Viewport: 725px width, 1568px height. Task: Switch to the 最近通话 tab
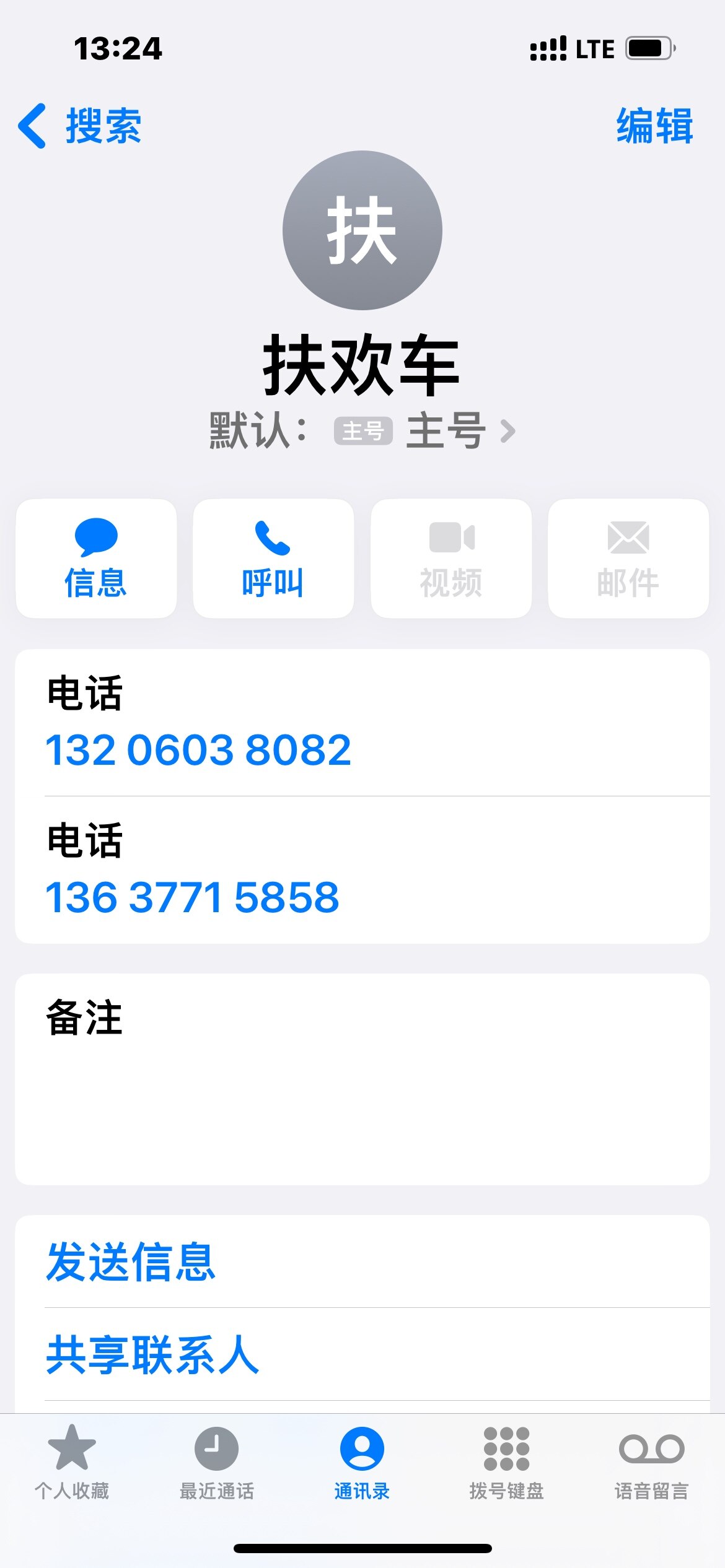click(x=217, y=1463)
